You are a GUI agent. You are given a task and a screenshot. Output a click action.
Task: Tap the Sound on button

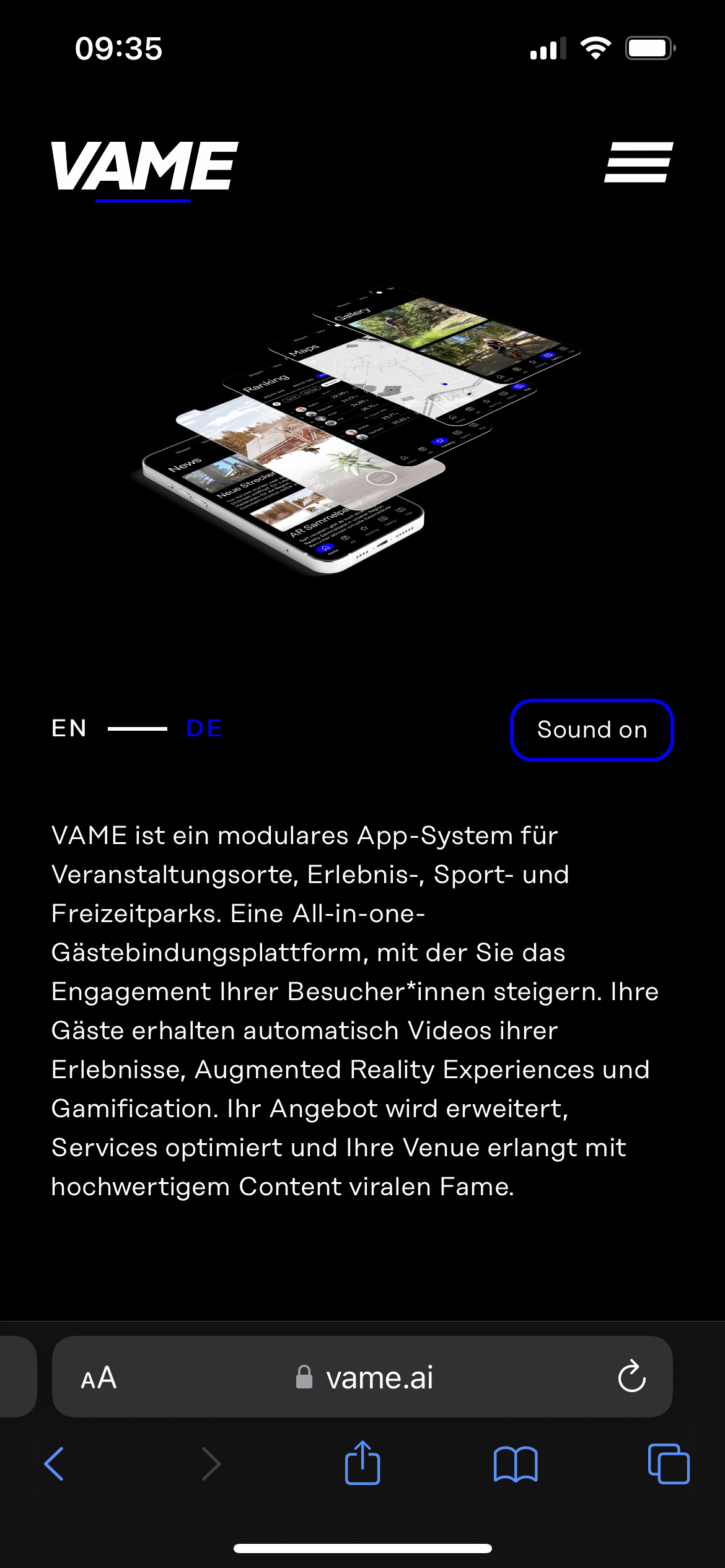pyautogui.click(x=592, y=730)
